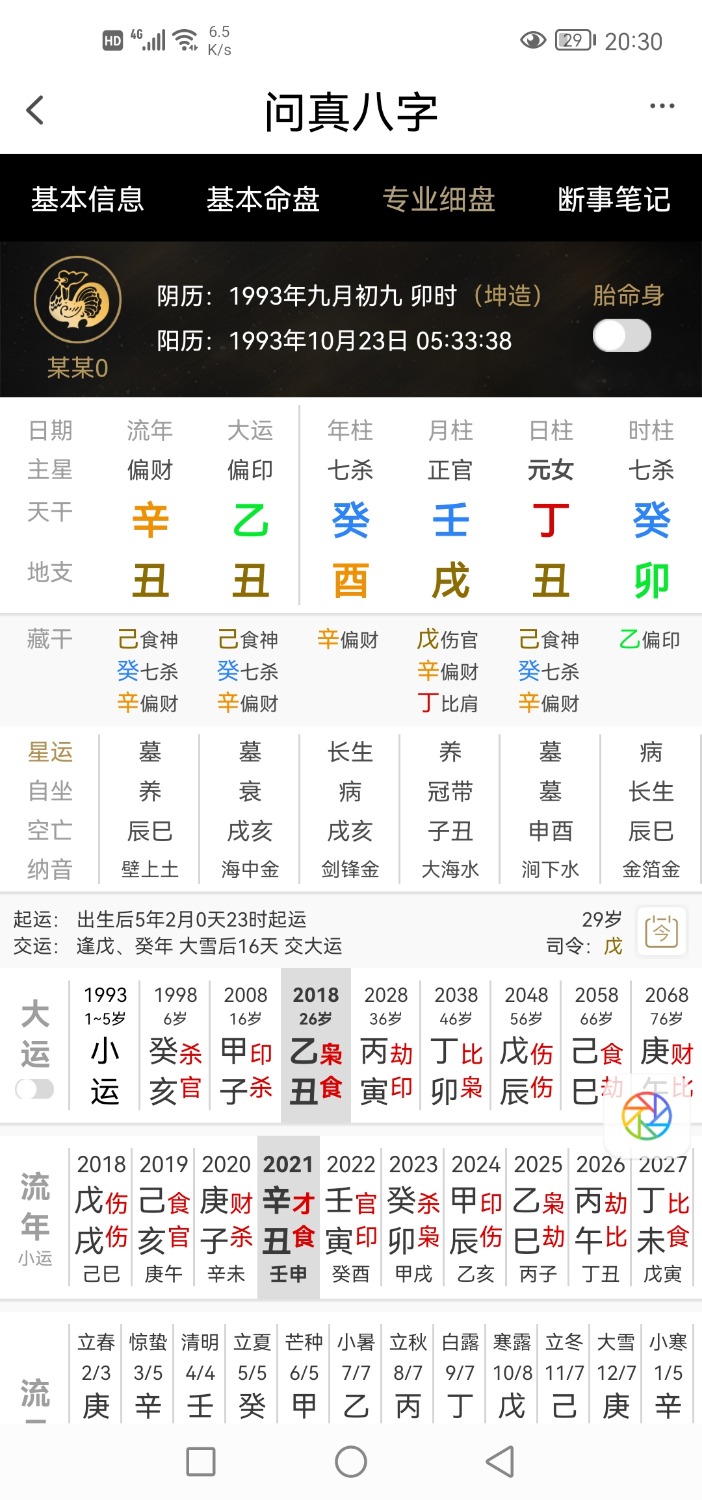702x1500 pixels.
Task: Tap the 今 calendar icon
Action: [x=661, y=931]
